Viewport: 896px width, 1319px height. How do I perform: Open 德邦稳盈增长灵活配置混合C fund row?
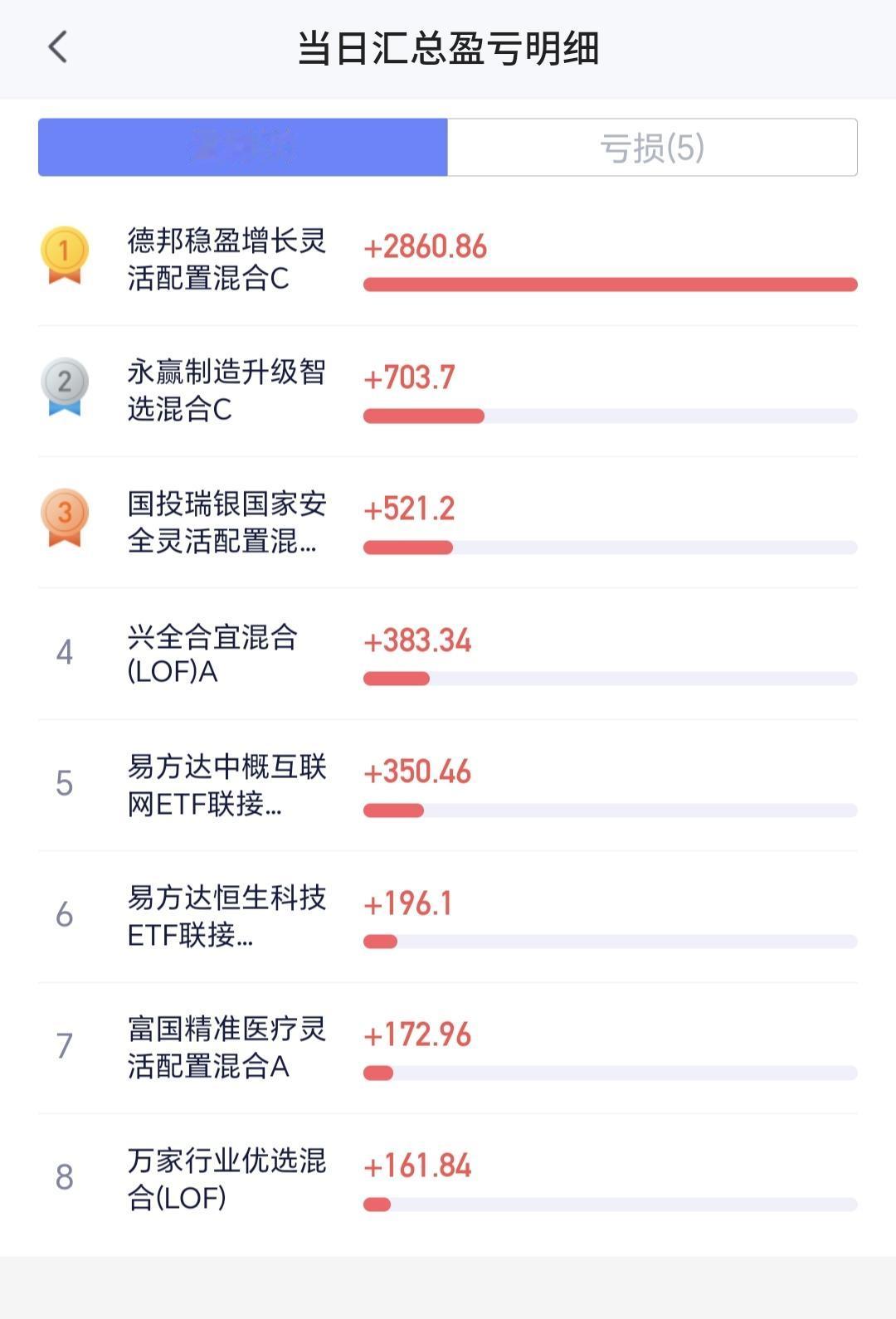(x=448, y=260)
